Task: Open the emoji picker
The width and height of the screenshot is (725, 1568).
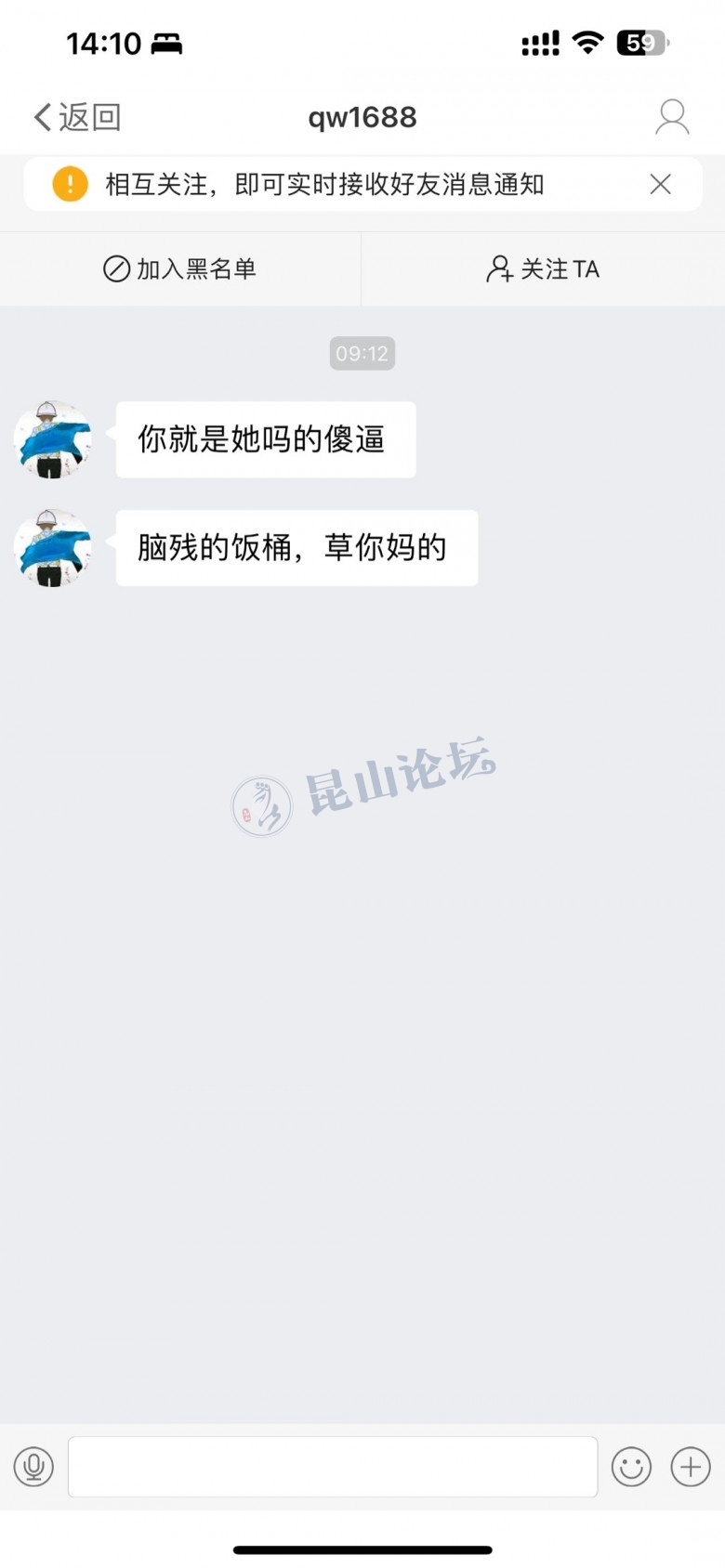Action: pyautogui.click(x=631, y=1467)
